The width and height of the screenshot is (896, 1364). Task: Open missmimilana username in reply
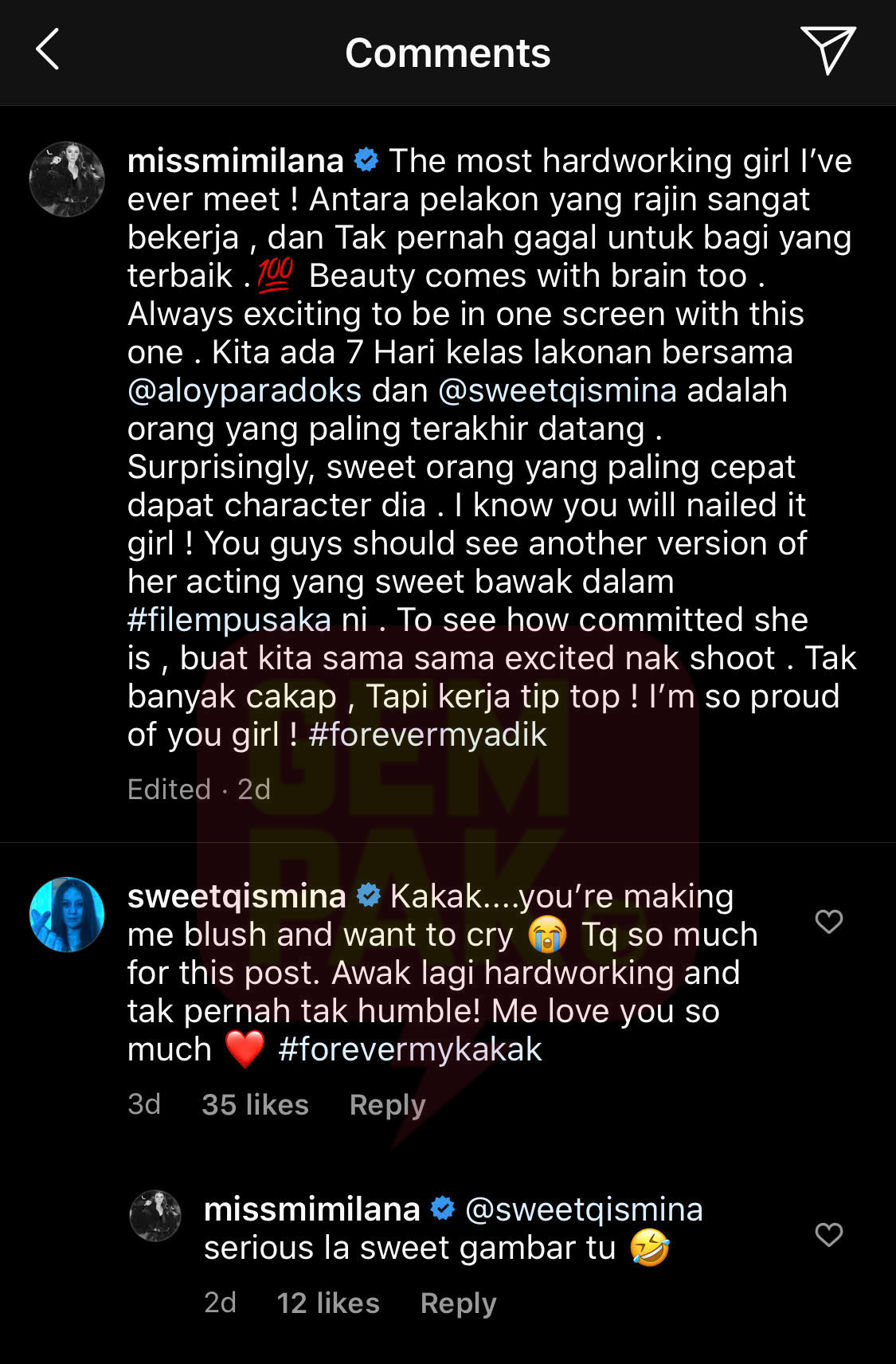[x=311, y=1209]
